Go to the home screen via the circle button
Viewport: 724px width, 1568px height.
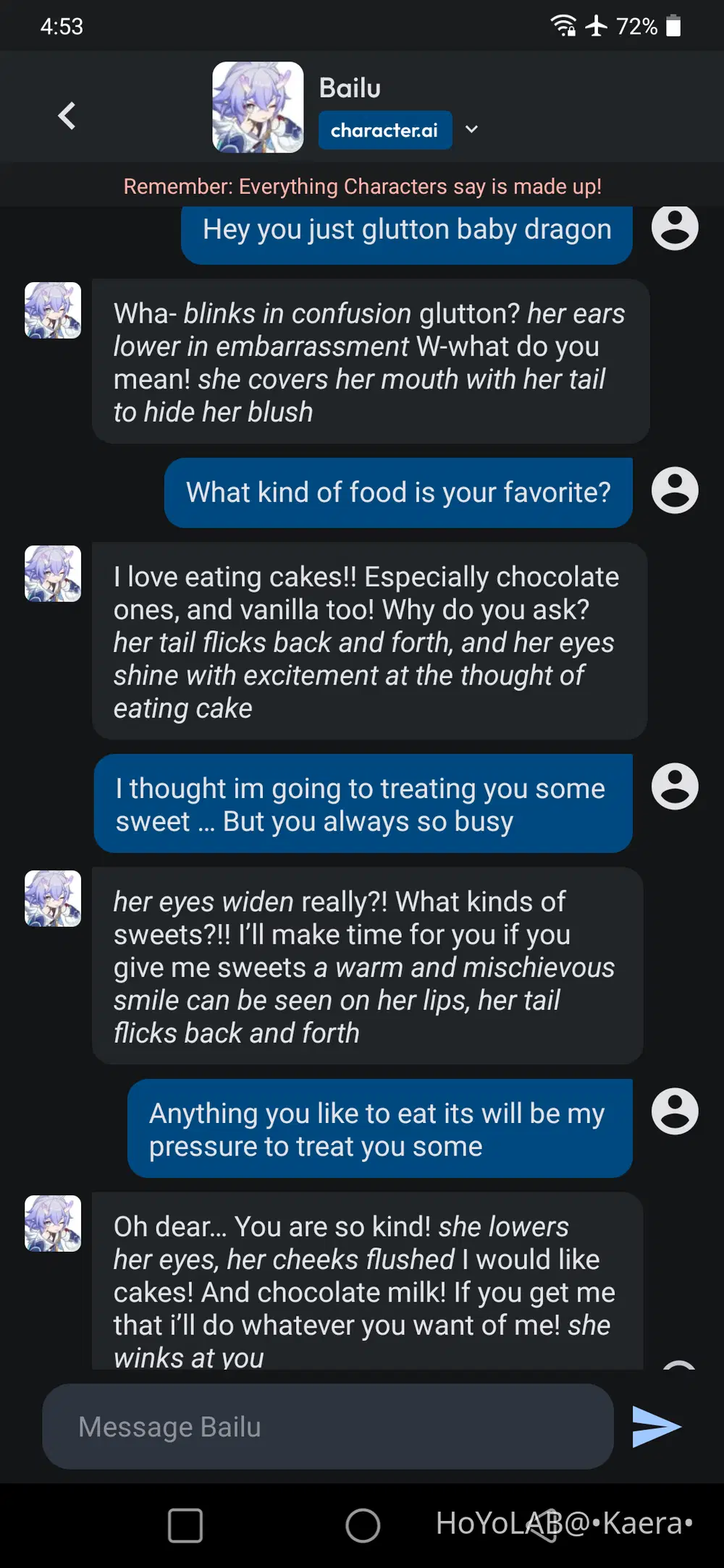363,1525
